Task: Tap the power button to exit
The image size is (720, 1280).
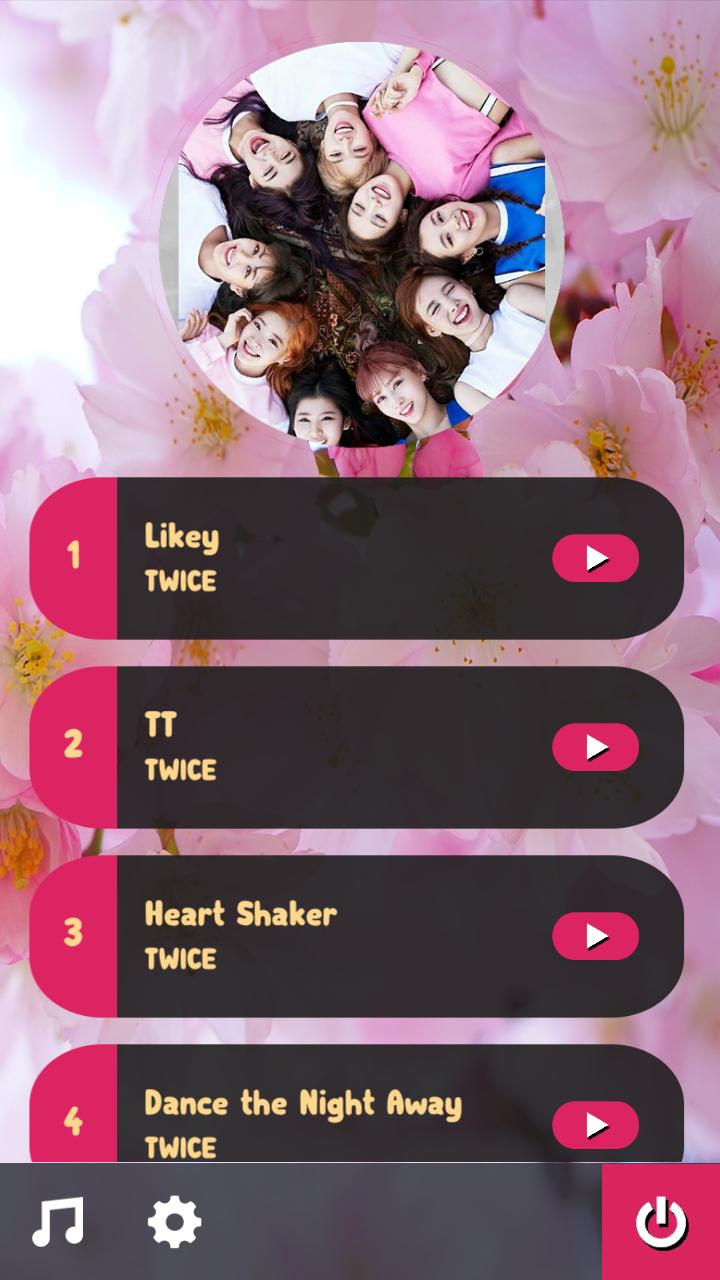Action: tap(661, 1222)
